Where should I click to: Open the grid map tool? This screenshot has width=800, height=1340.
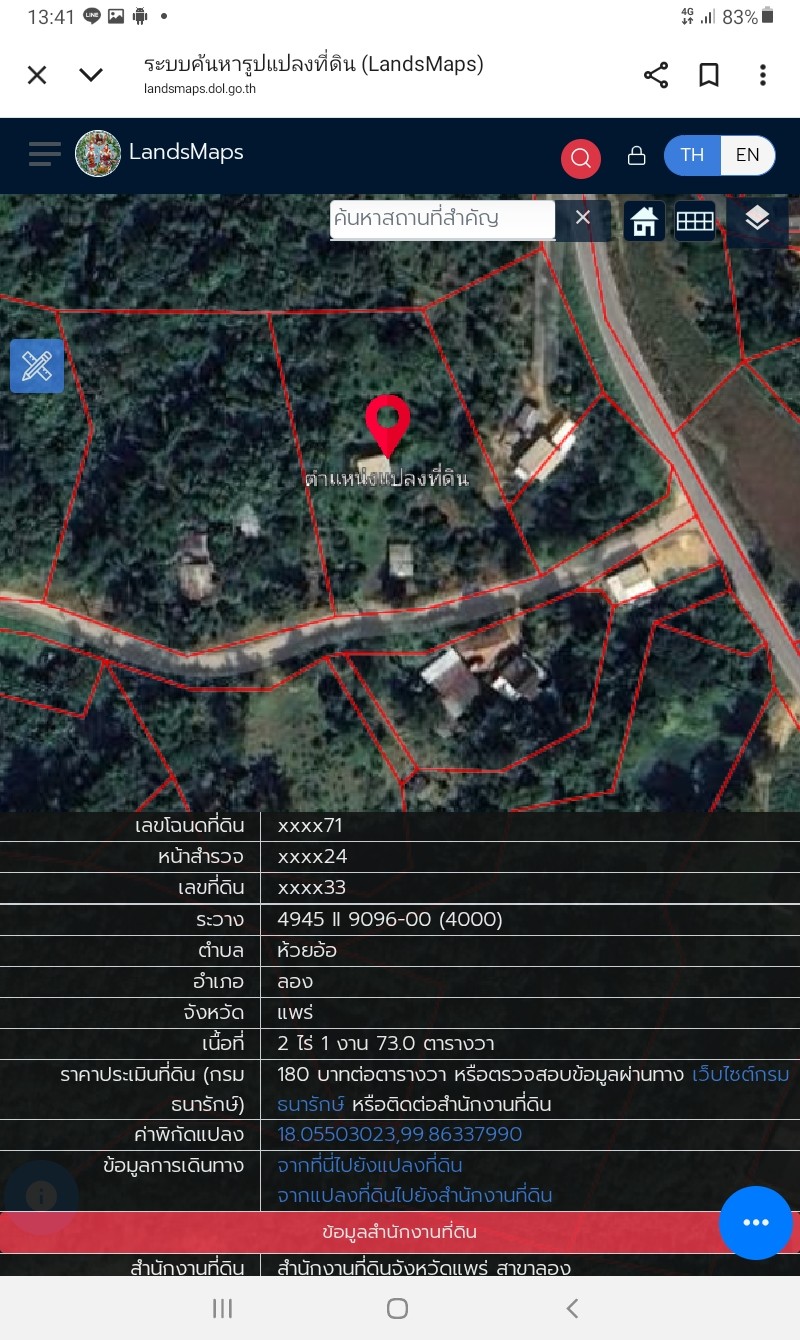click(x=695, y=220)
